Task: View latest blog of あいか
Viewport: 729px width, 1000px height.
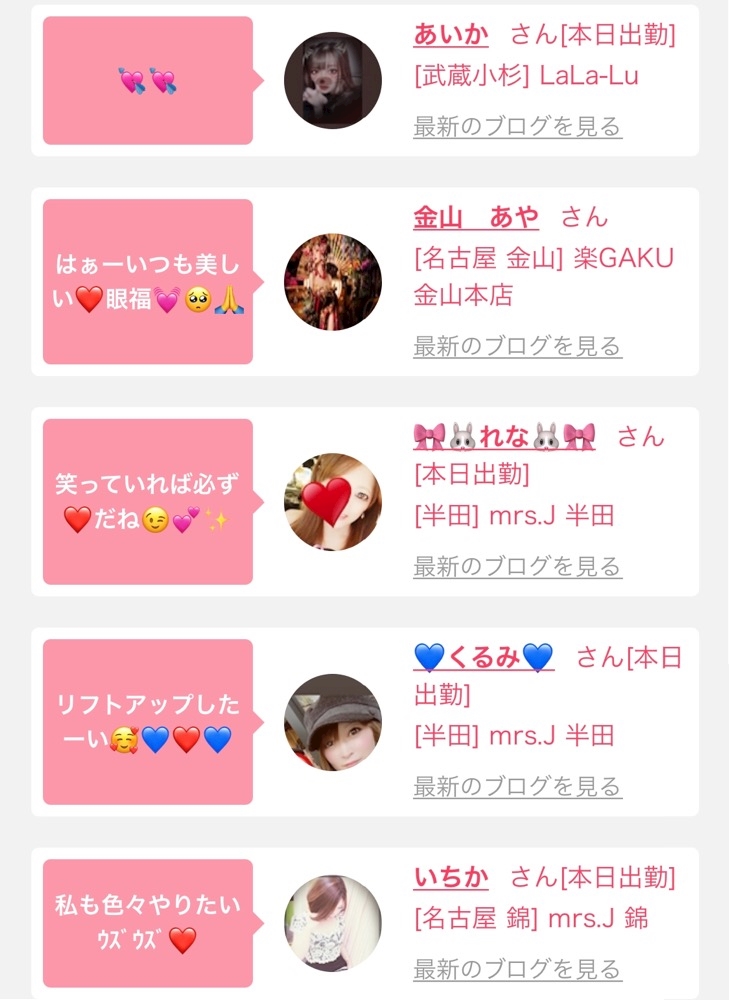Action: pyautogui.click(x=517, y=127)
